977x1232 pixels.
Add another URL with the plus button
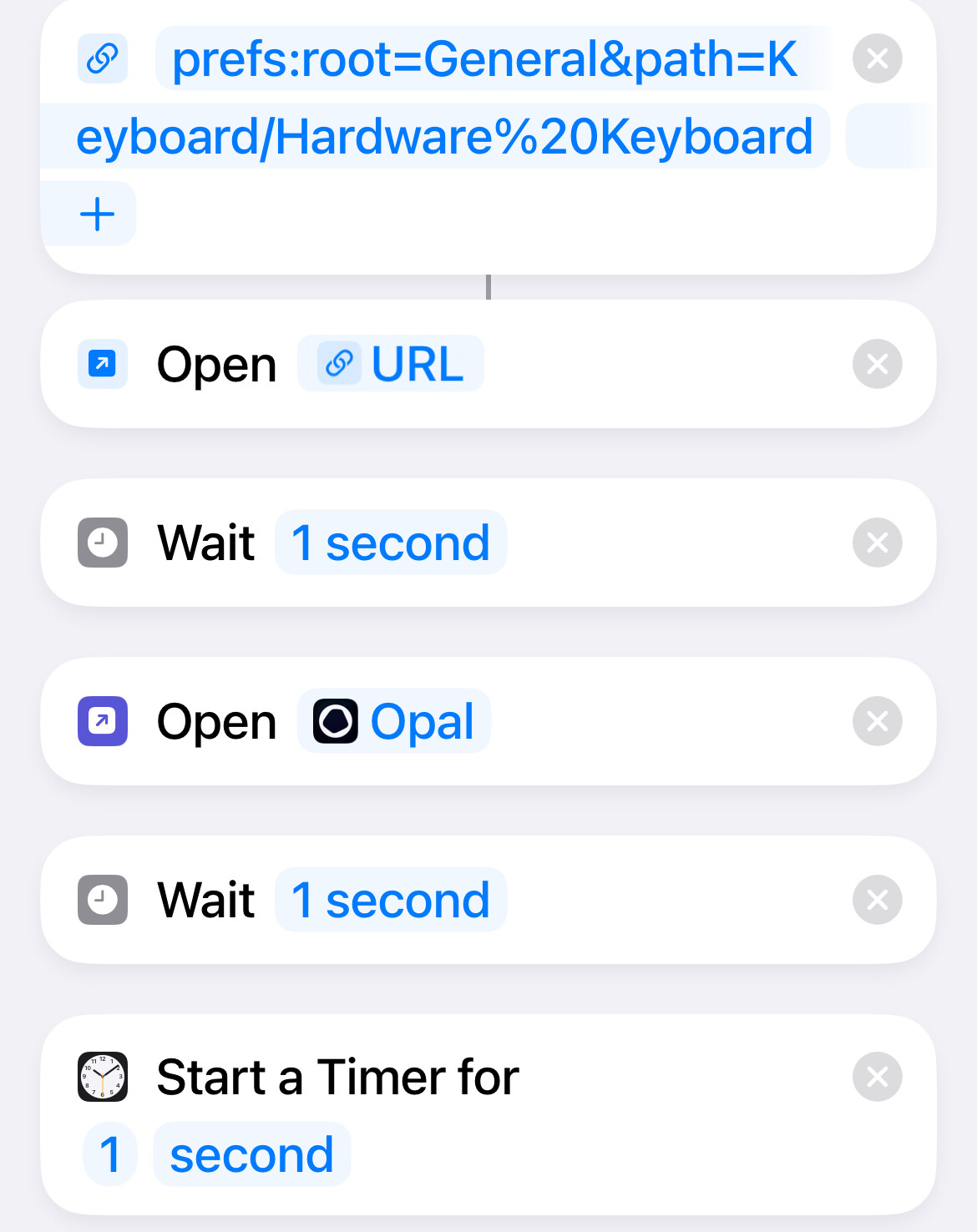click(97, 215)
